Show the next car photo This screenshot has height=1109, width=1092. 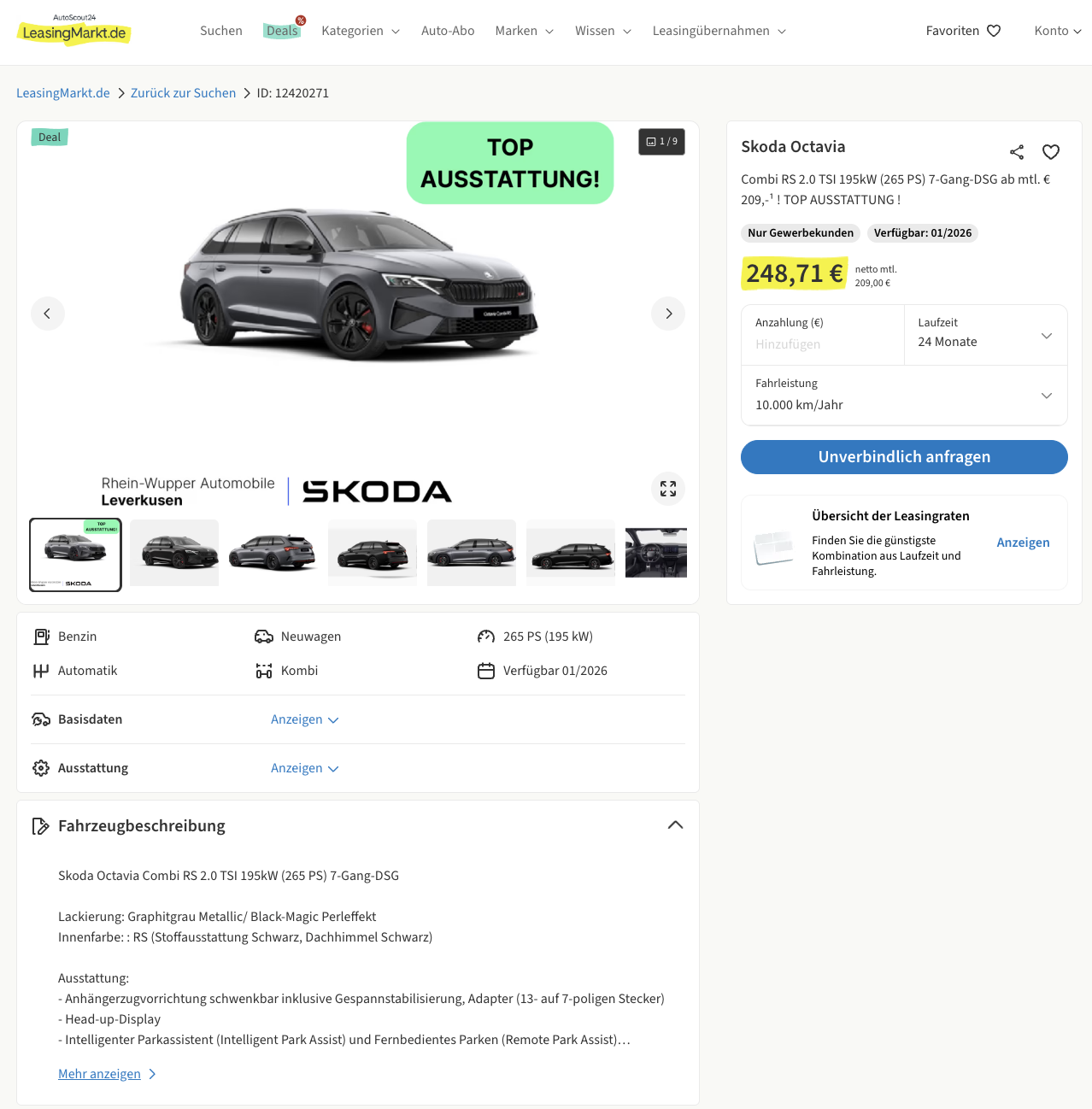[668, 314]
